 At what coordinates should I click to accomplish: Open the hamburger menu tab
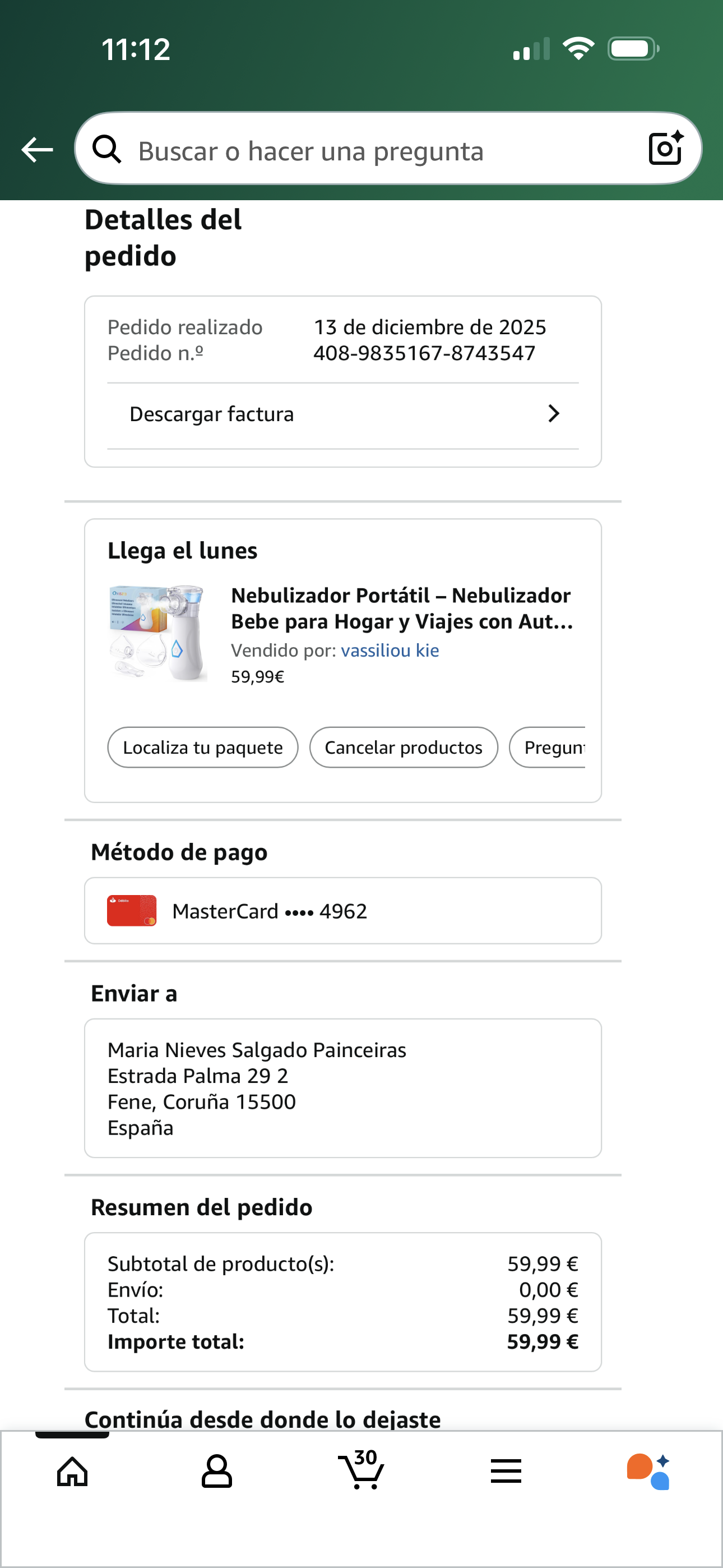coord(506,1472)
